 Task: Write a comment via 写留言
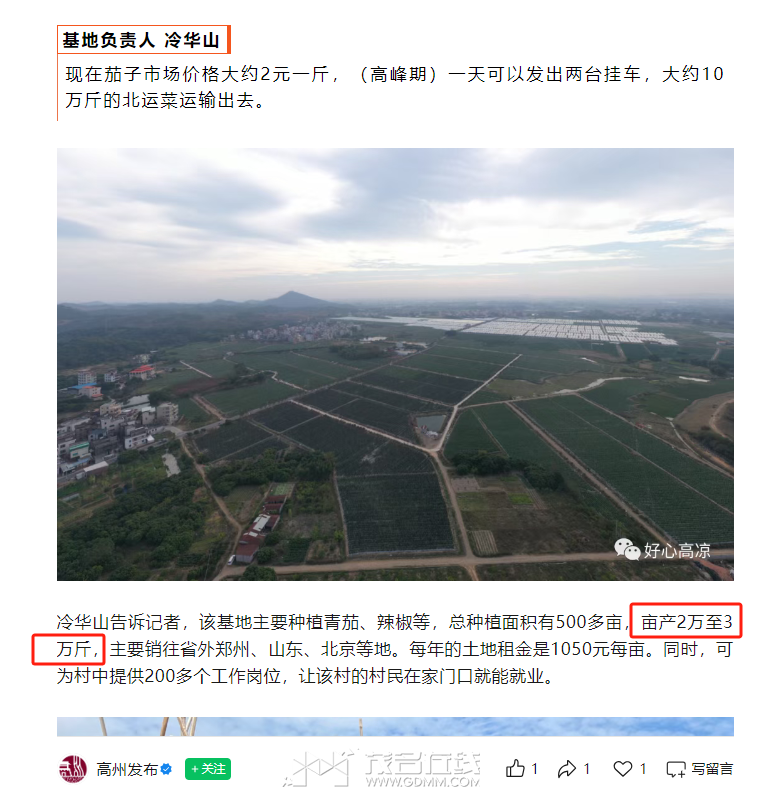tap(700, 769)
